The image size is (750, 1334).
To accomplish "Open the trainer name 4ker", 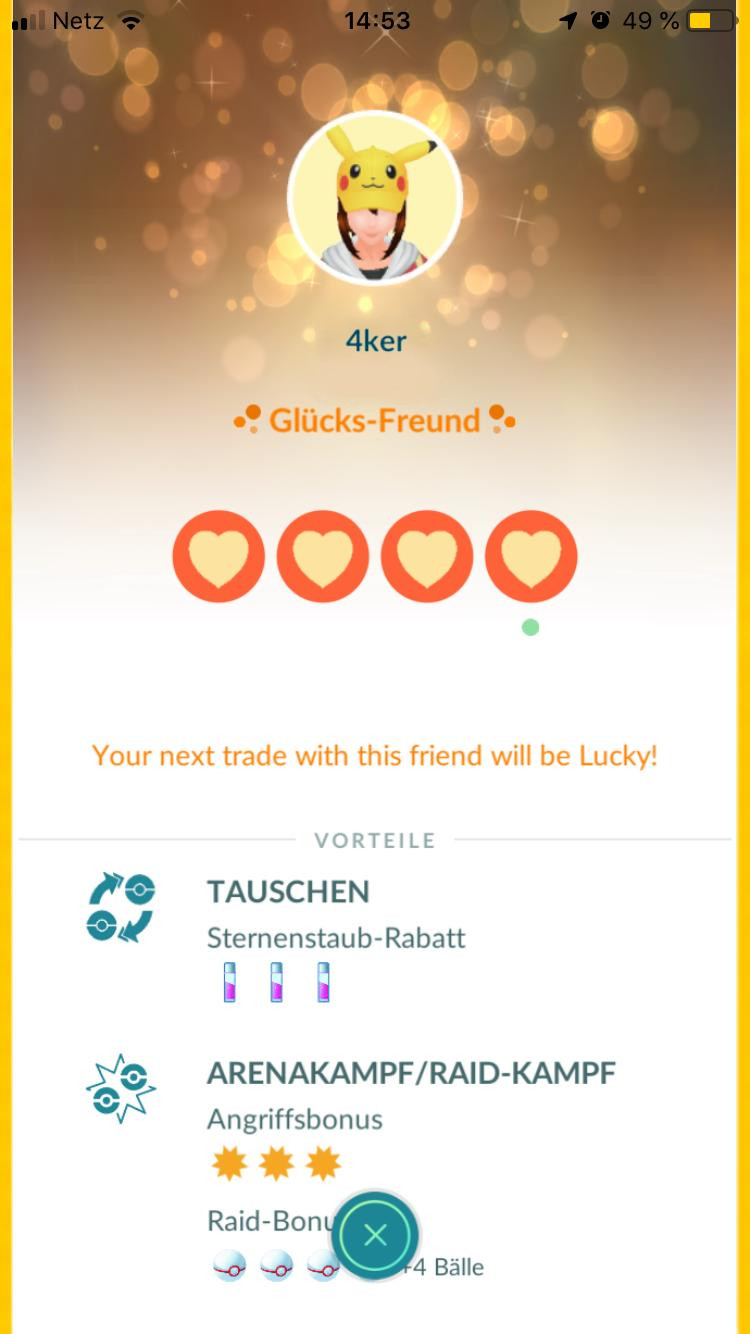I will pos(376,341).
